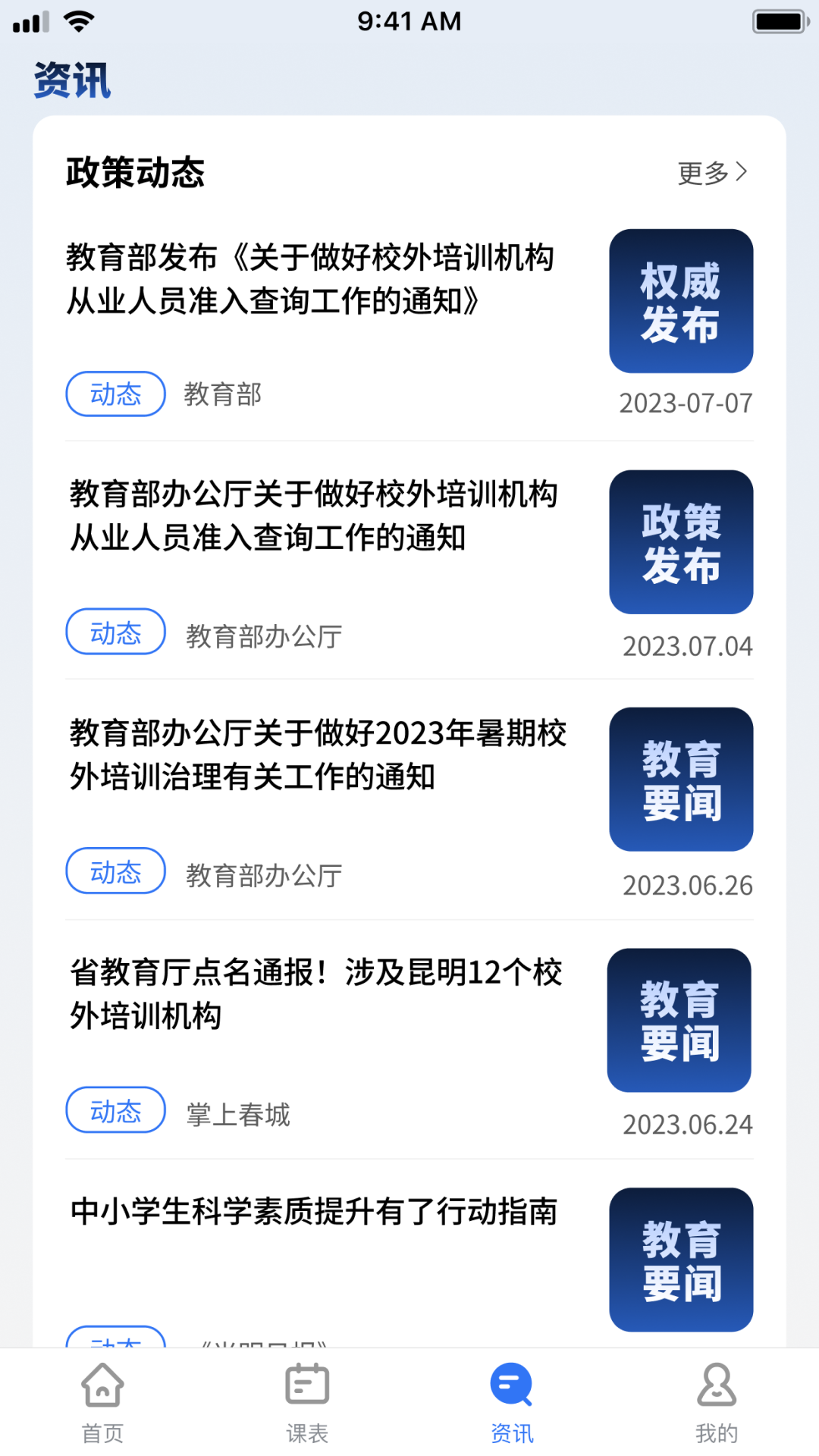The height and width of the screenshot is (1456, 819).
Task: Tap the 动态 tag beside 教育部办公厅 source
Action: pyautogui.click(x=115, y=632)
